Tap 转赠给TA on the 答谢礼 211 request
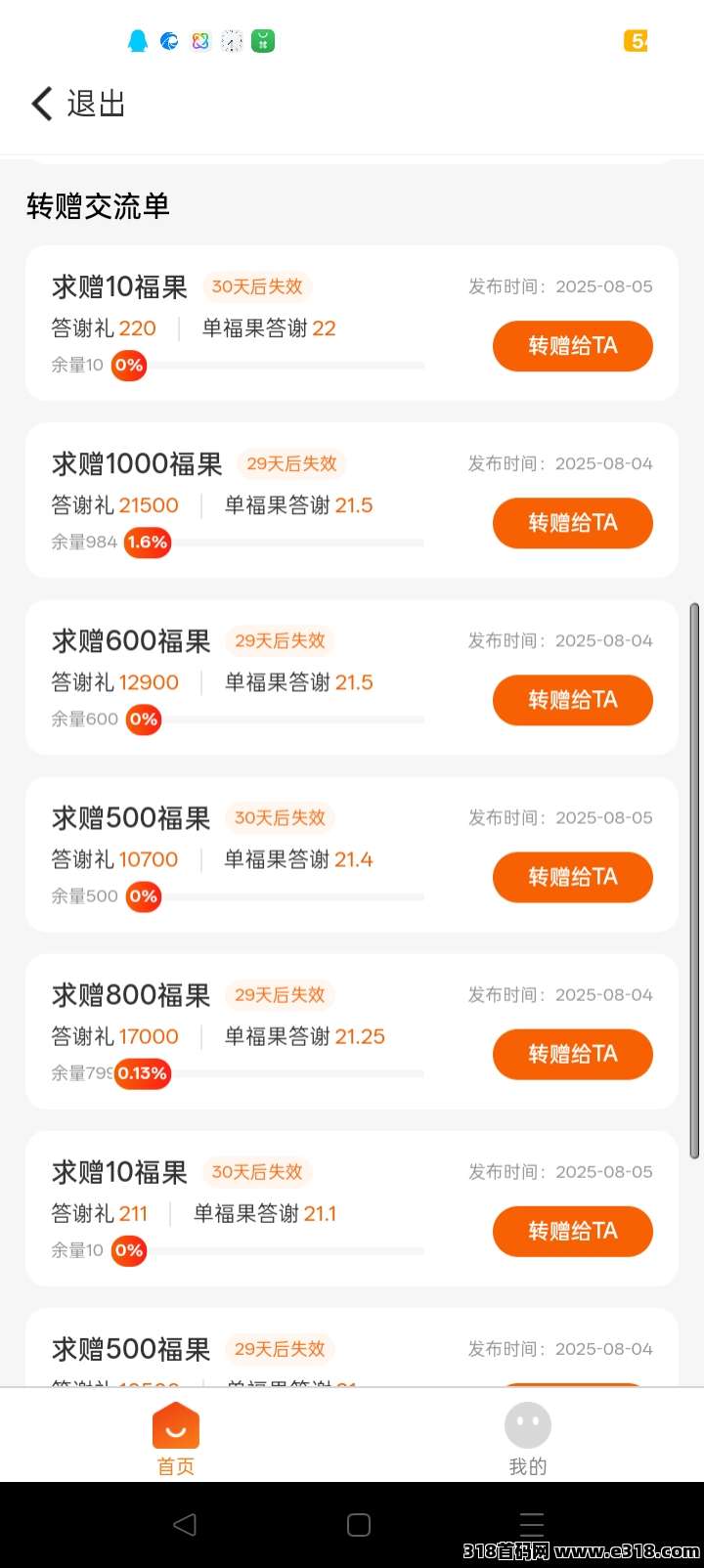Screen dimensions: 704x1568 [x=573, y=1231]
